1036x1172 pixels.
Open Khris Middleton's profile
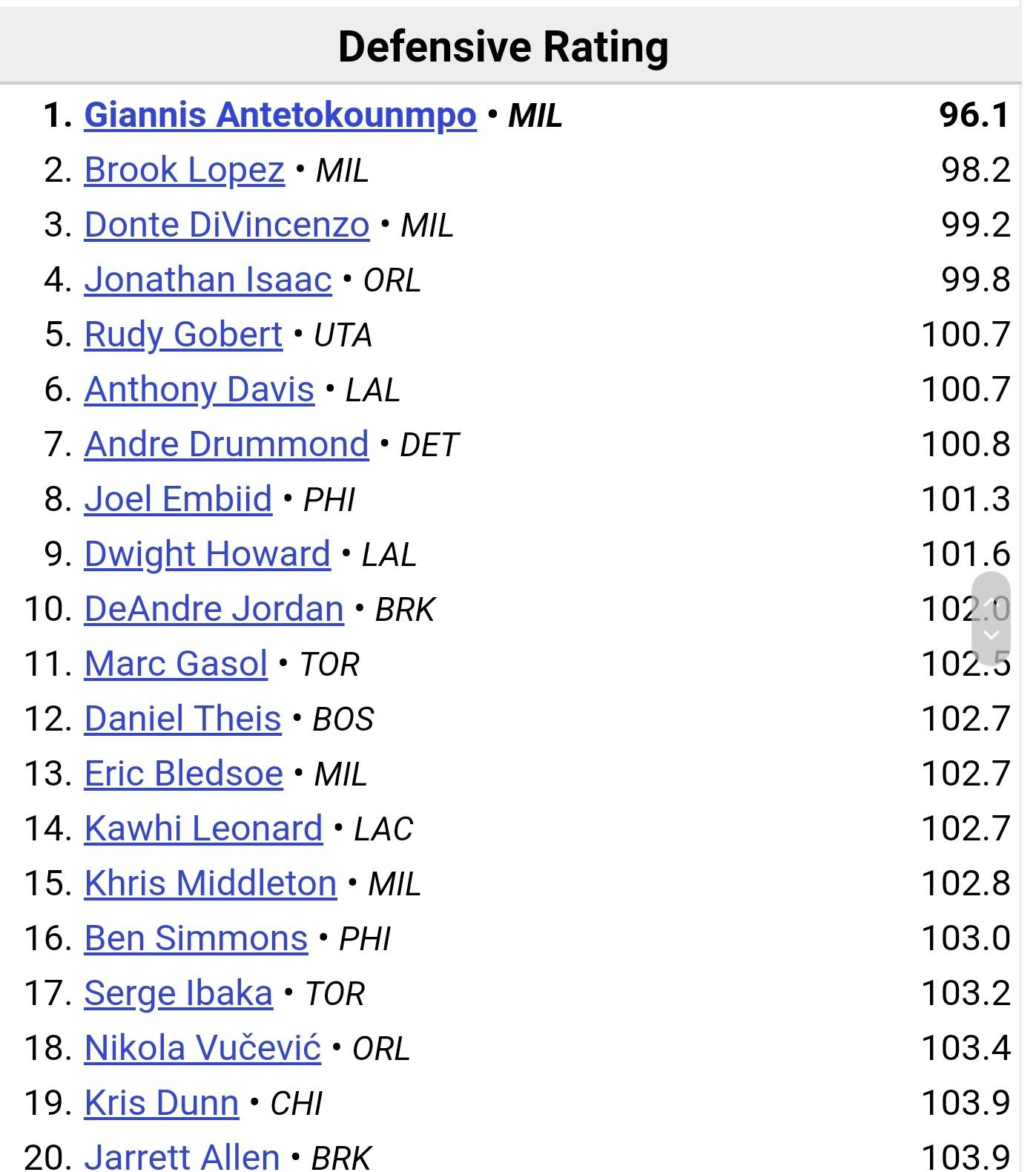pyautogui.click(x=211, y=883)
